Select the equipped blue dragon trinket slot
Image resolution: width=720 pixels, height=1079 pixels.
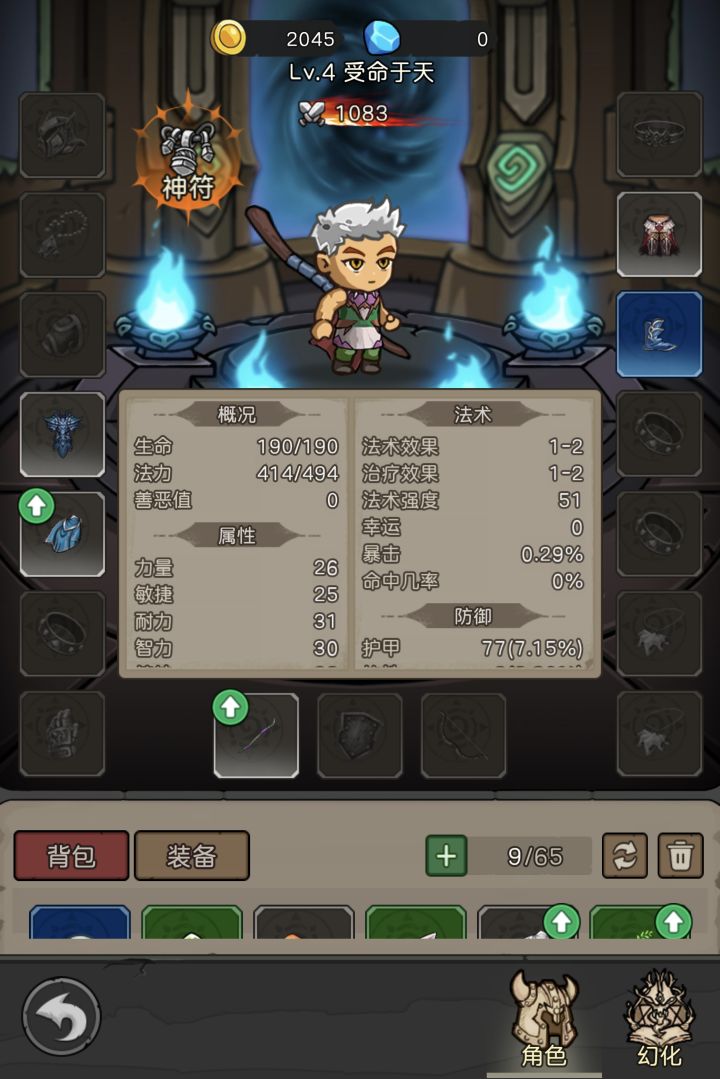[62, 432]
